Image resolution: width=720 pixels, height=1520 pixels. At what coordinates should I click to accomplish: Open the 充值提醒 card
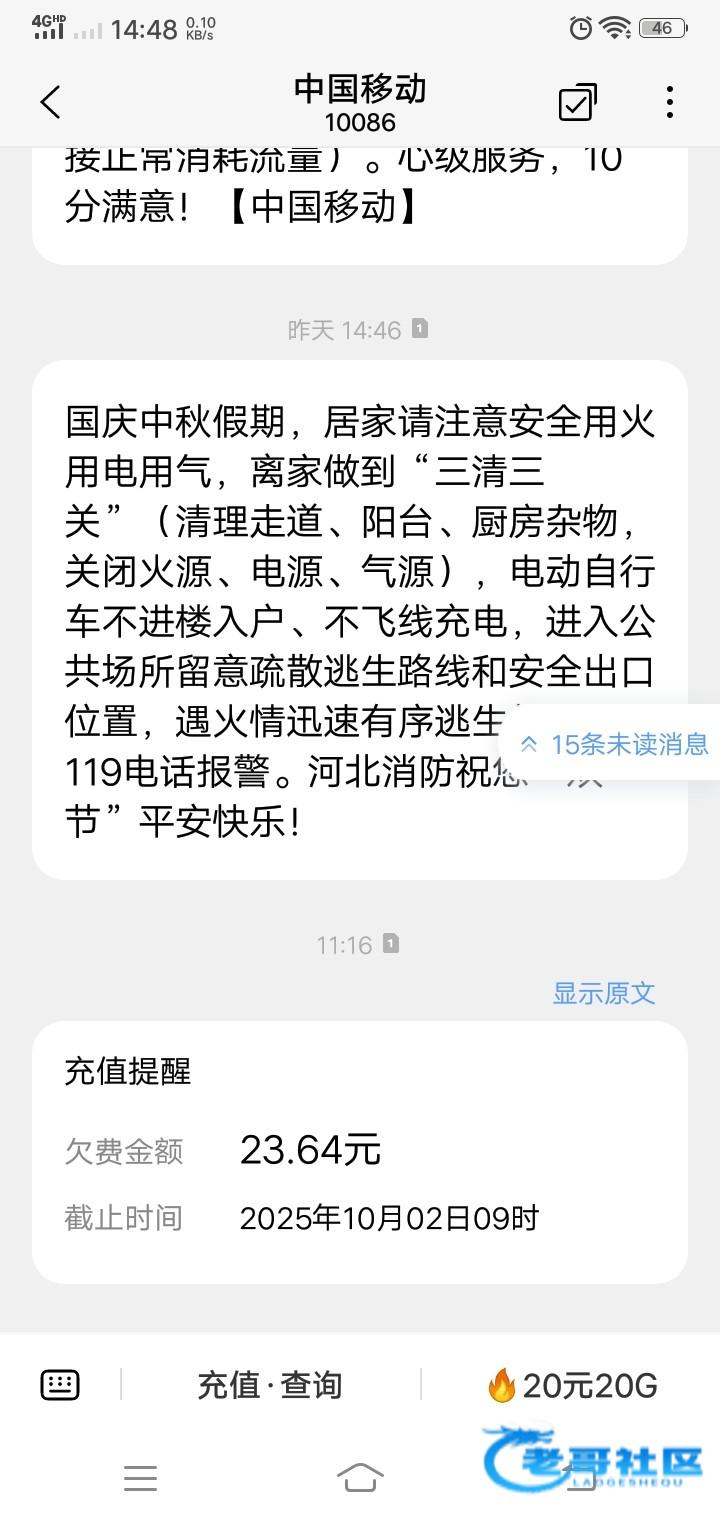click(360, 1152)
